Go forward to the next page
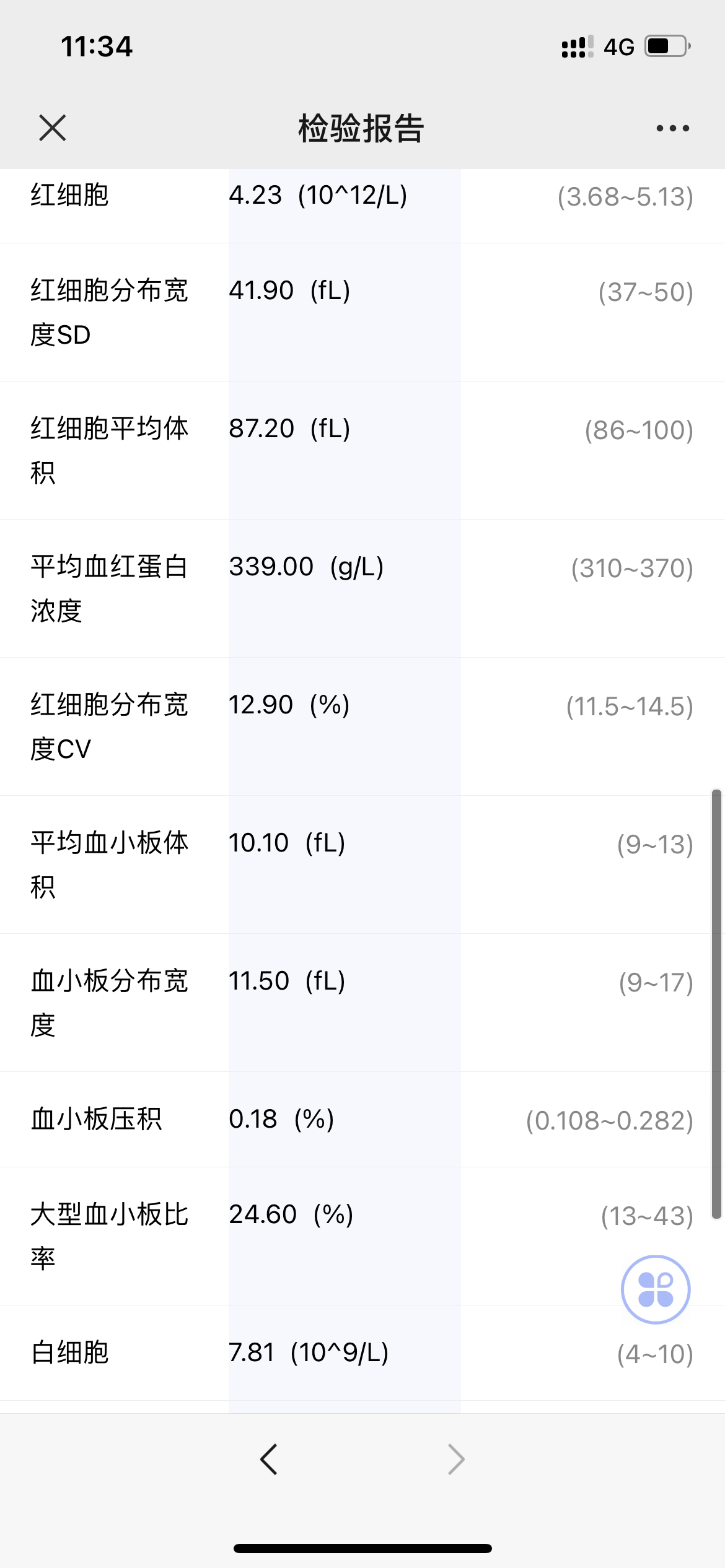 tap(456, 1459)
